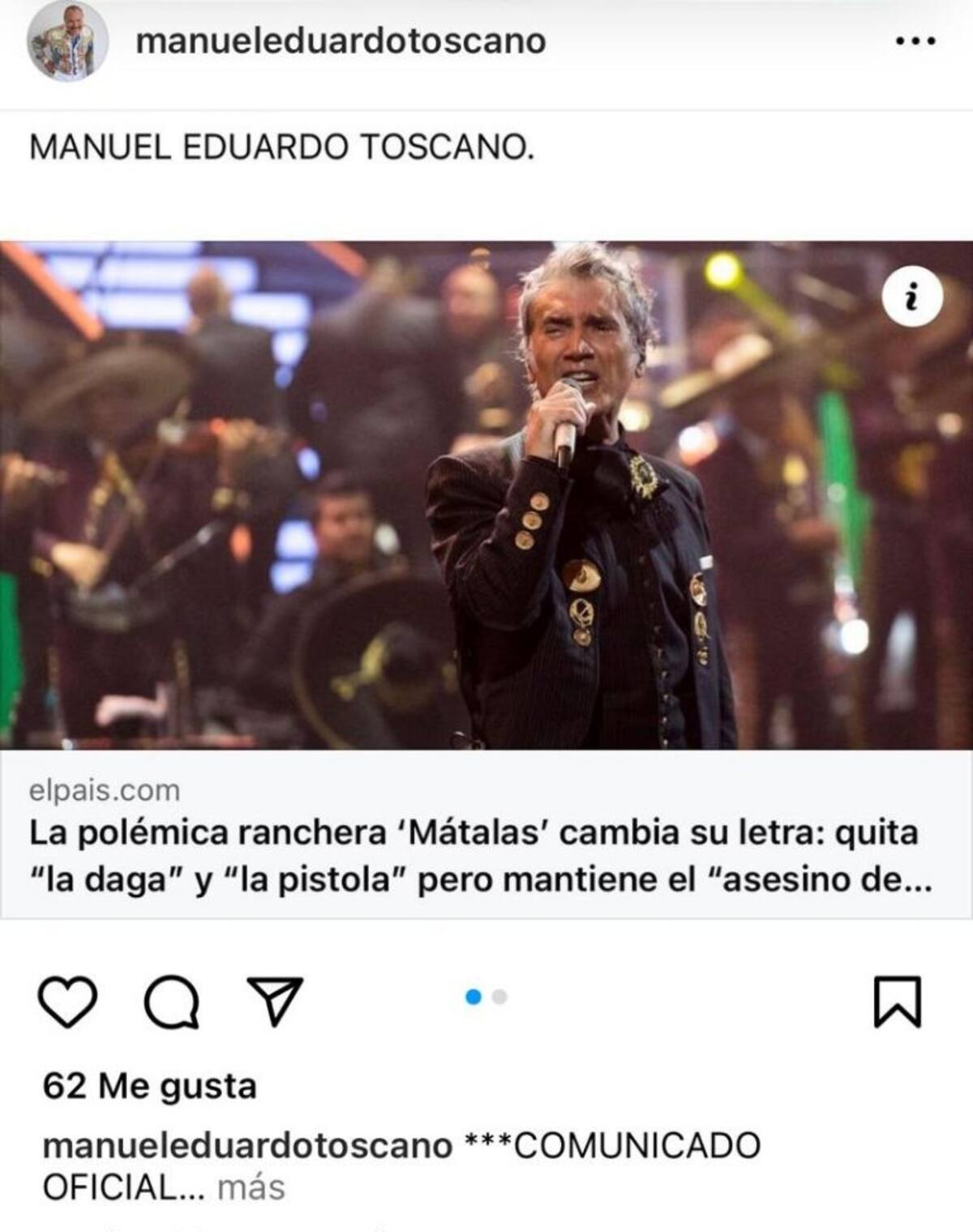Share post via paper plane icon

click(x=275, y=1000)
